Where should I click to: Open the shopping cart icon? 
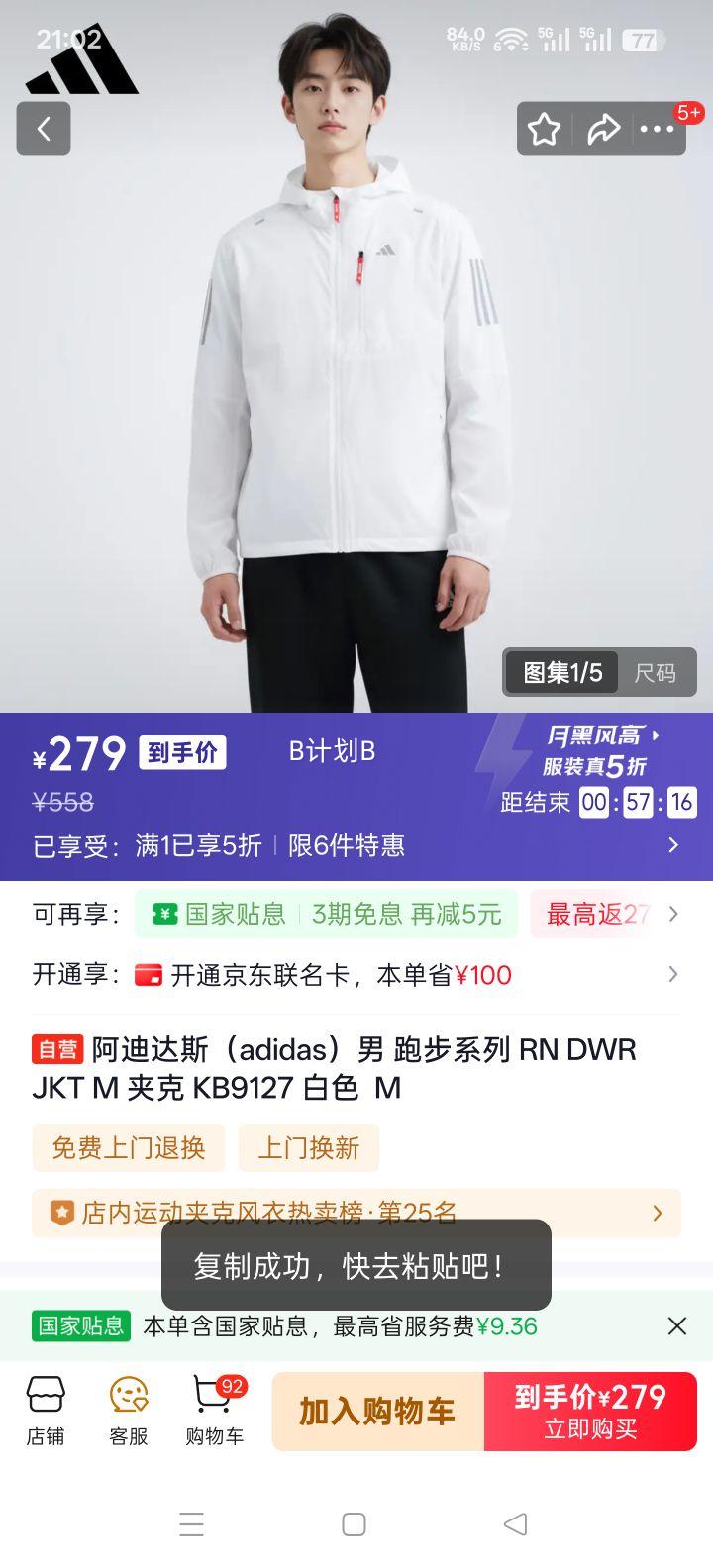[x=211, y=1410]
